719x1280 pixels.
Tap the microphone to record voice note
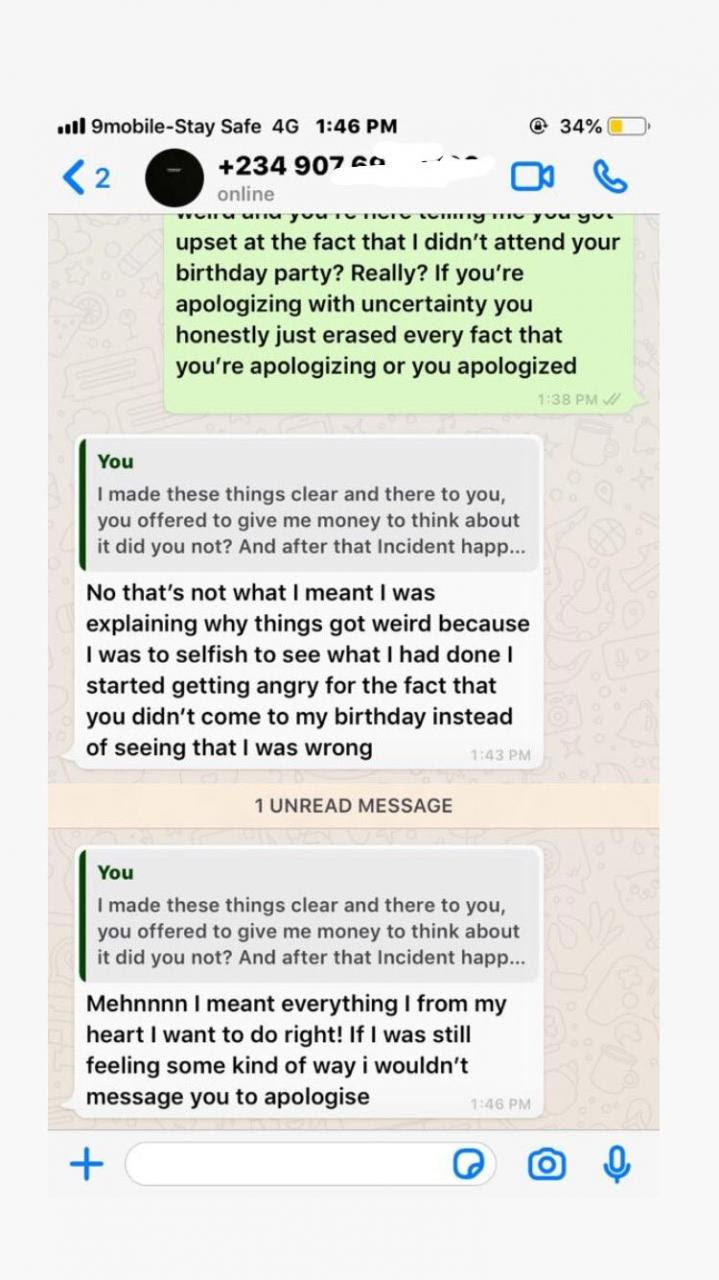617,1163
